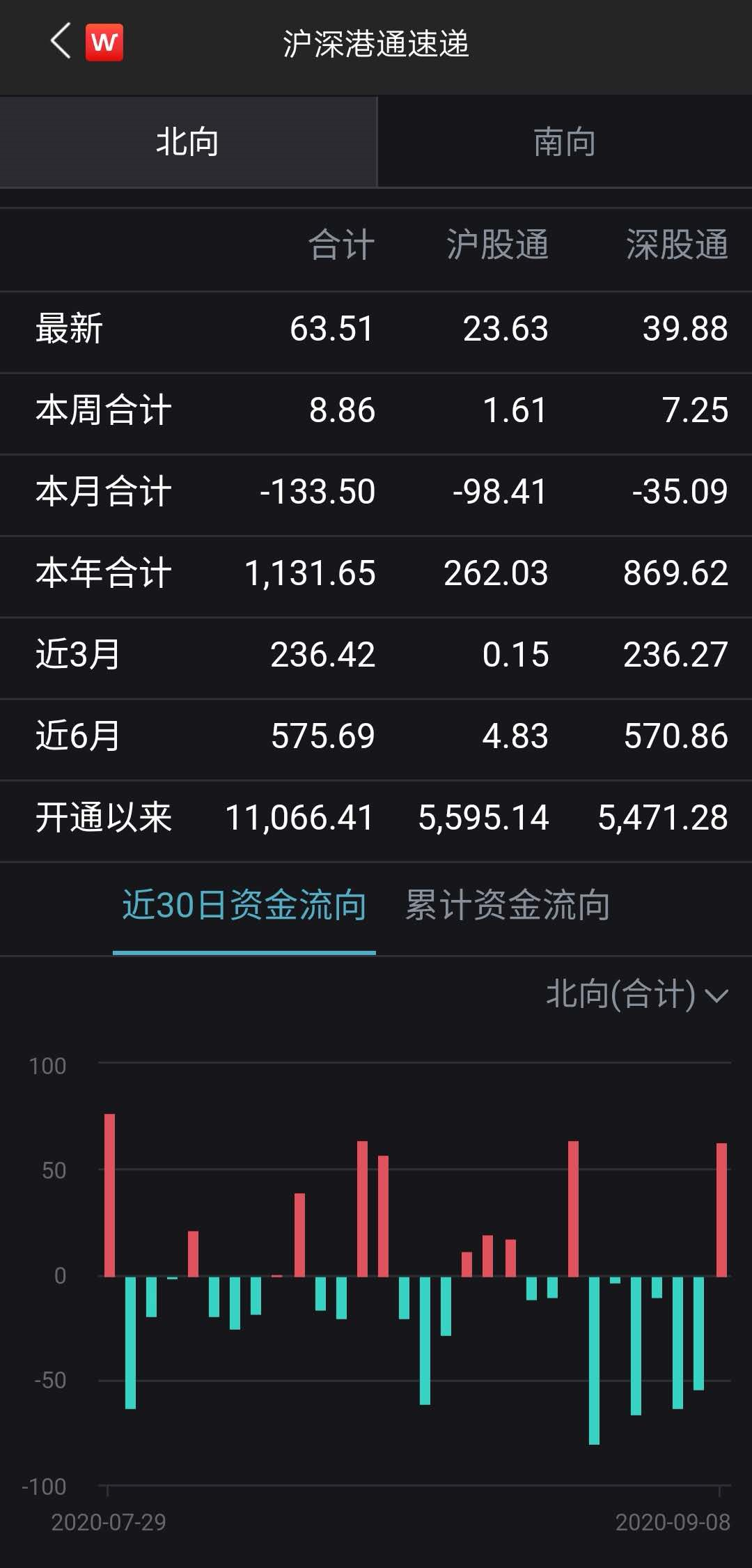
Task: Expand the 北向(合计) dropdown
Action: 636,993
